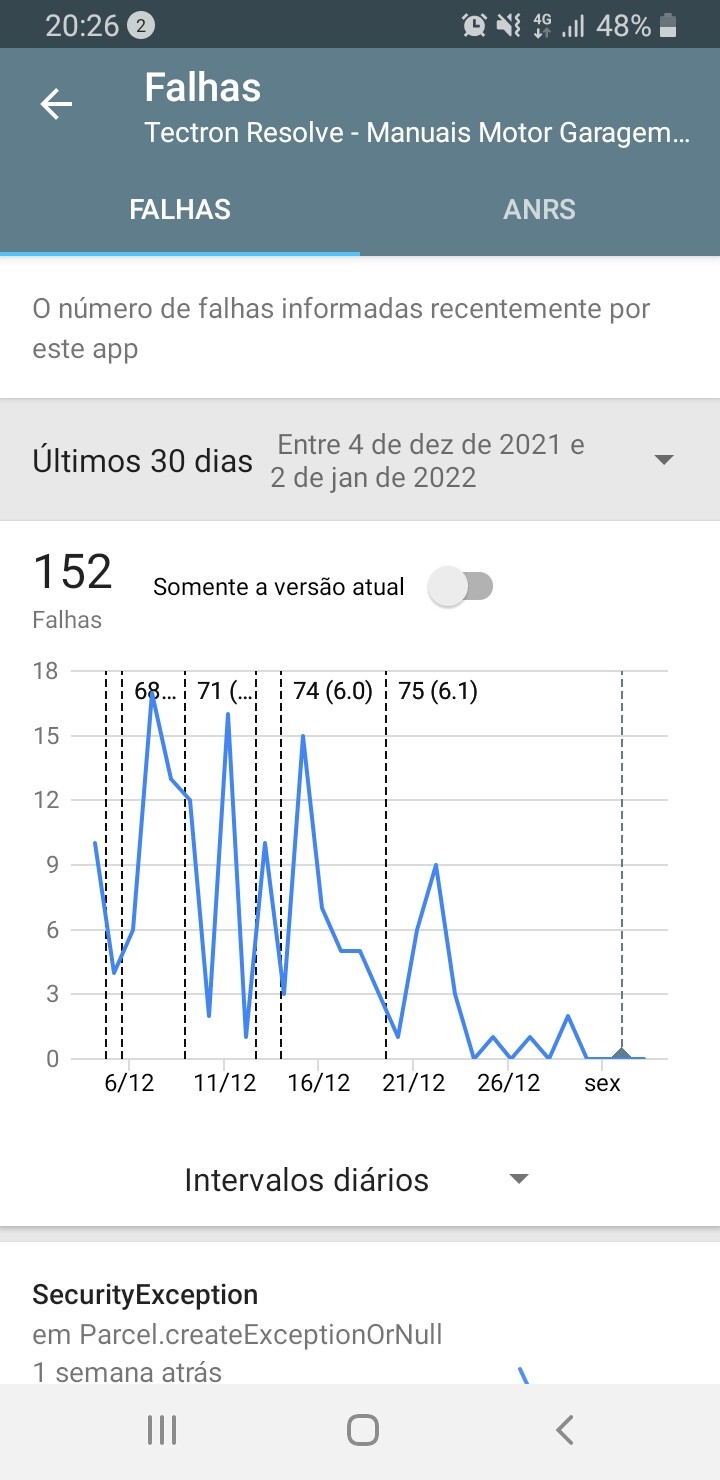720x1480 pixels.
Task: Select the FALHAS tab
Action: point(180,209)
